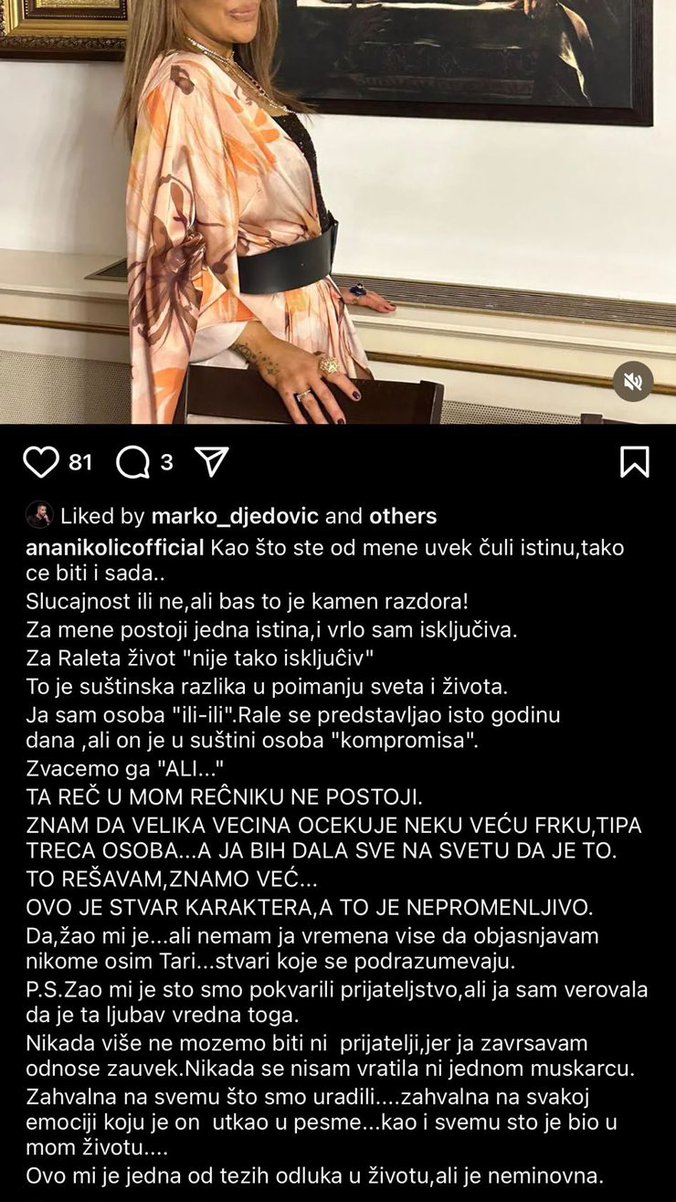Like this post with the heart icon
This screenshot has height=1202, width=676.
point(41,462)
